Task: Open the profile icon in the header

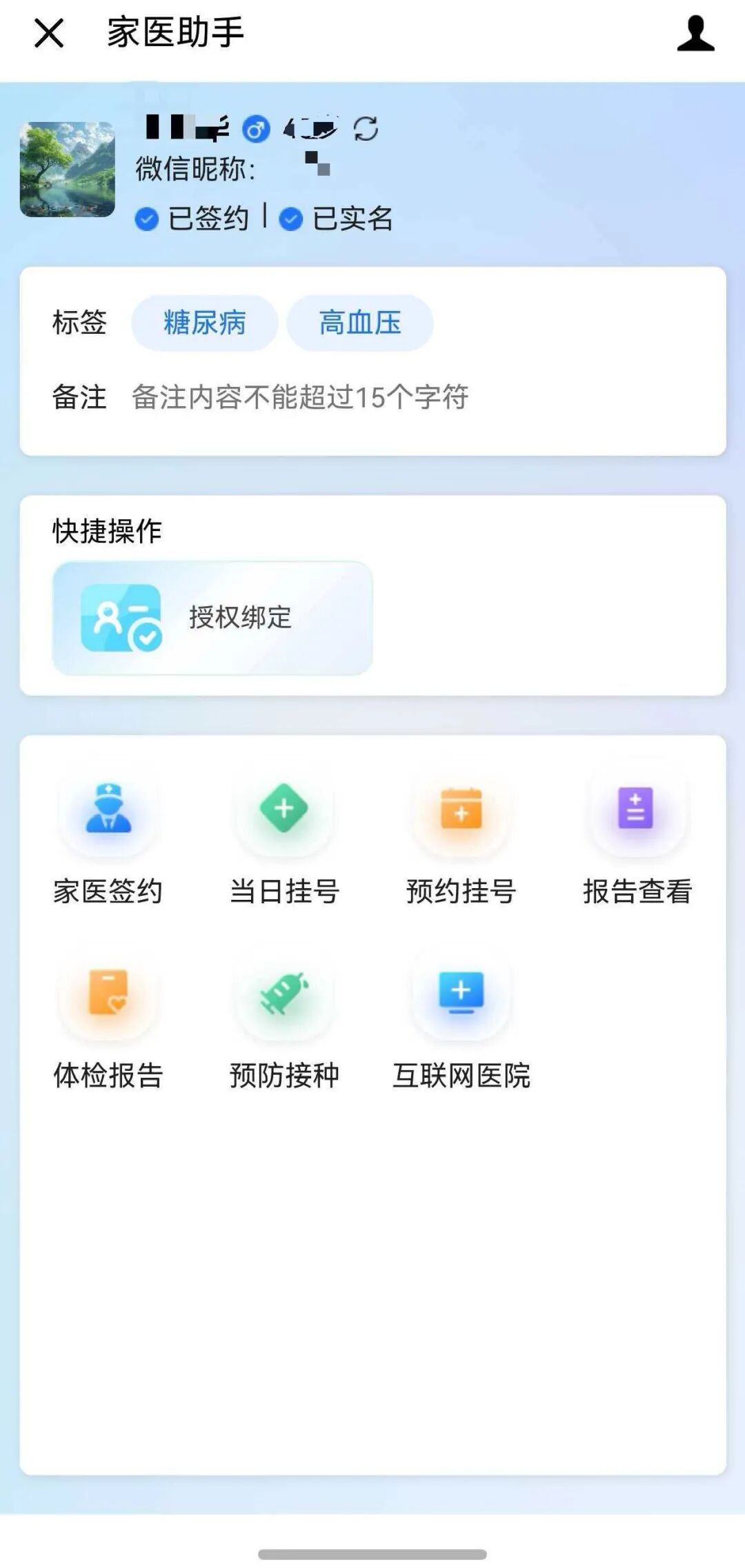Action: click(x=695, y=34)
